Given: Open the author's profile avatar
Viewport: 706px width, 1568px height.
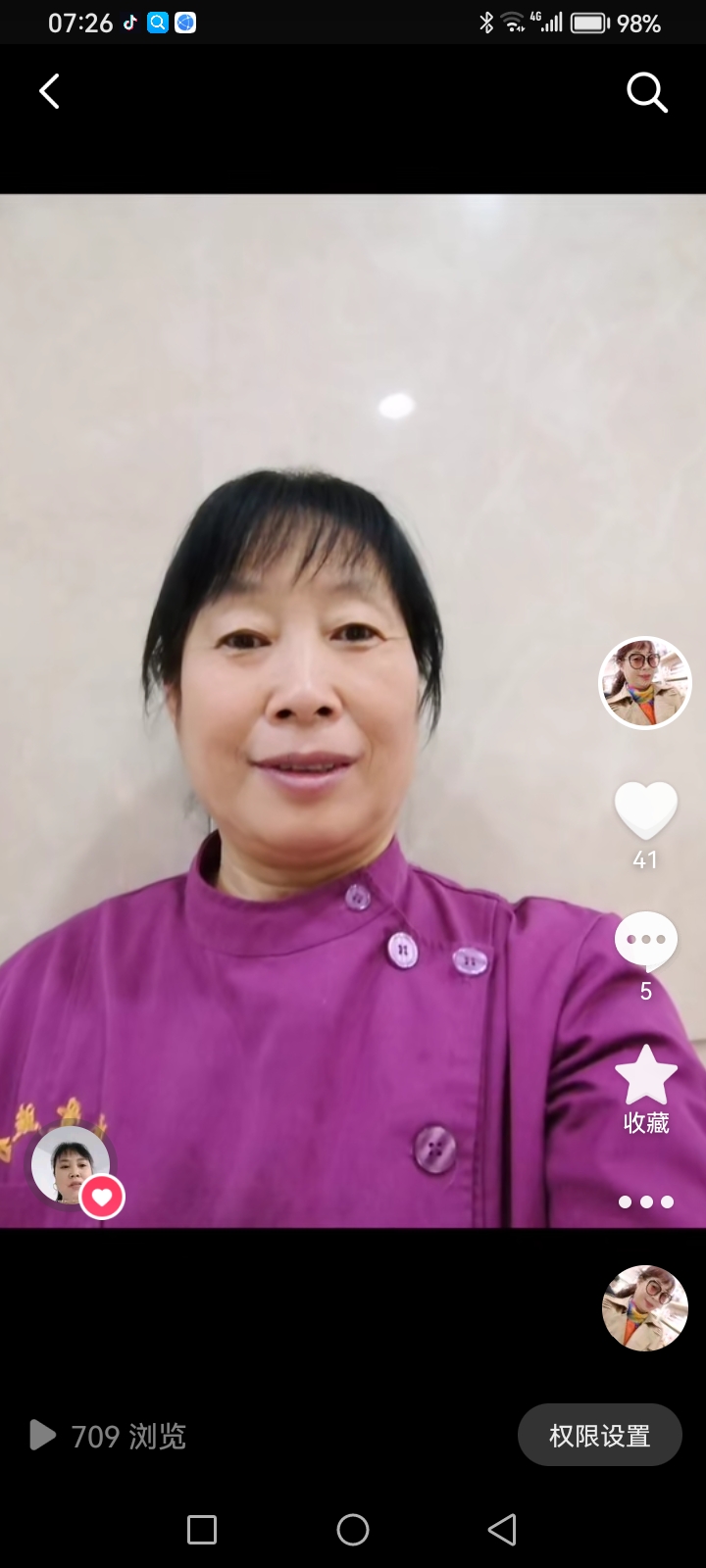Looking at the screenshot, I should point(645,683).
